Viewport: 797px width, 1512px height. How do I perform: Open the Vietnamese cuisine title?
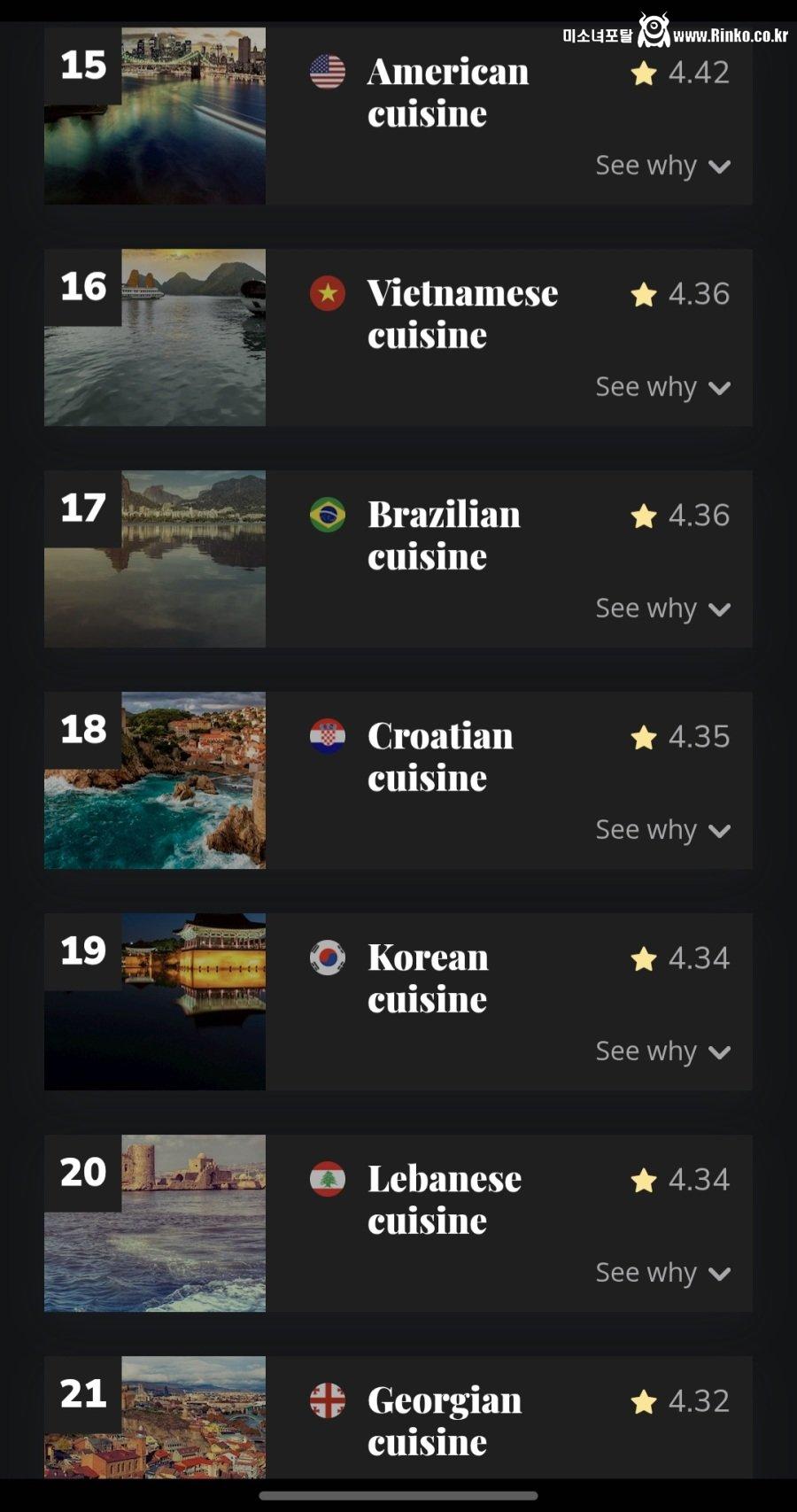pyautogui.click(x=461, y=314)
